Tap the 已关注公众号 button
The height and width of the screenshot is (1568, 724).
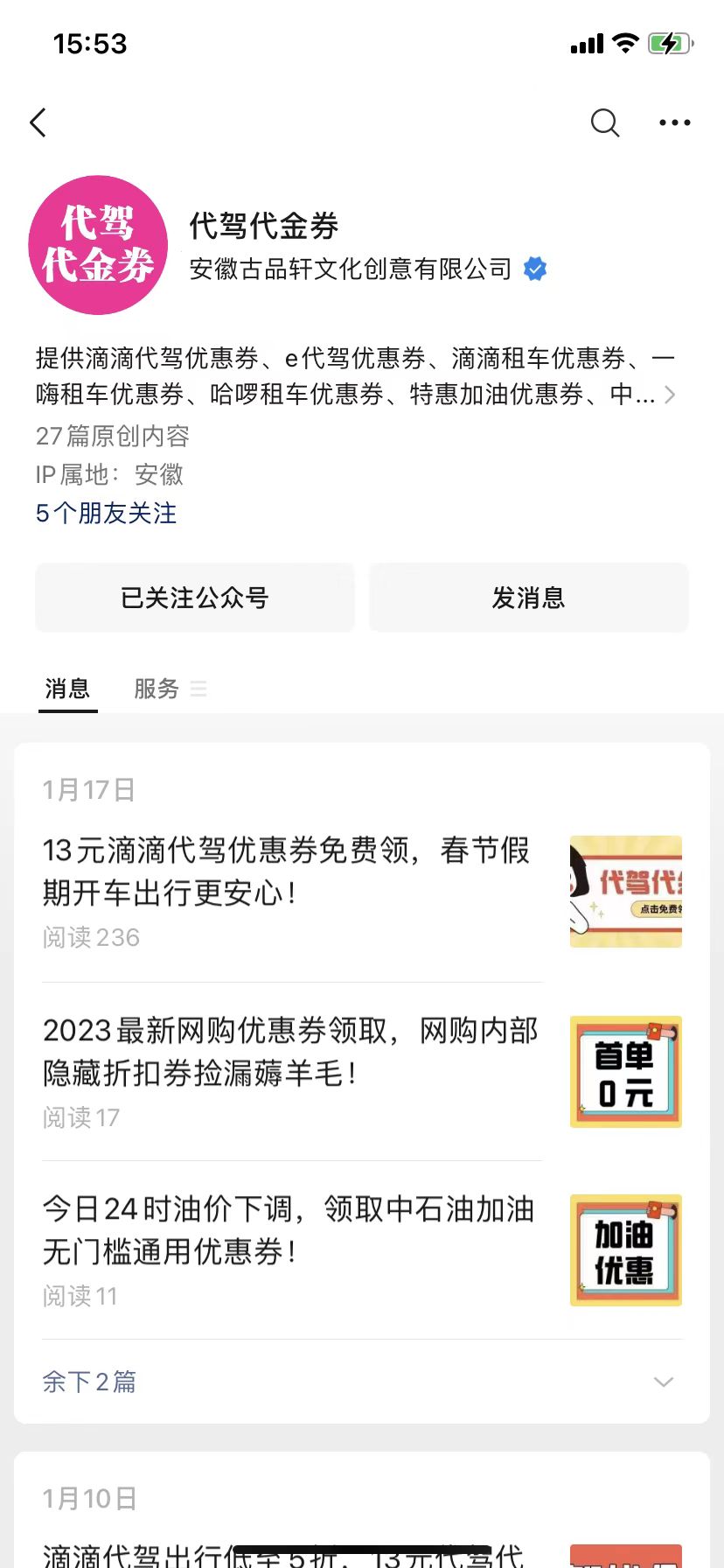tap(195, 598)
